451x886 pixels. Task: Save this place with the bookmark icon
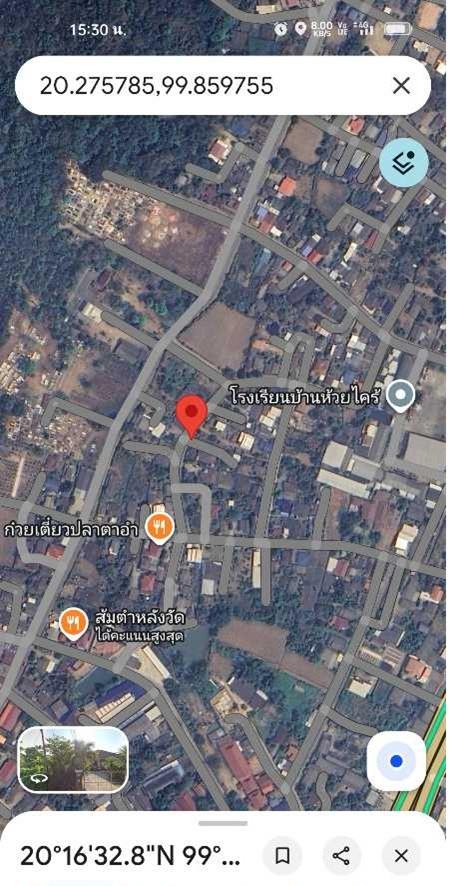[x=283, y=856]
